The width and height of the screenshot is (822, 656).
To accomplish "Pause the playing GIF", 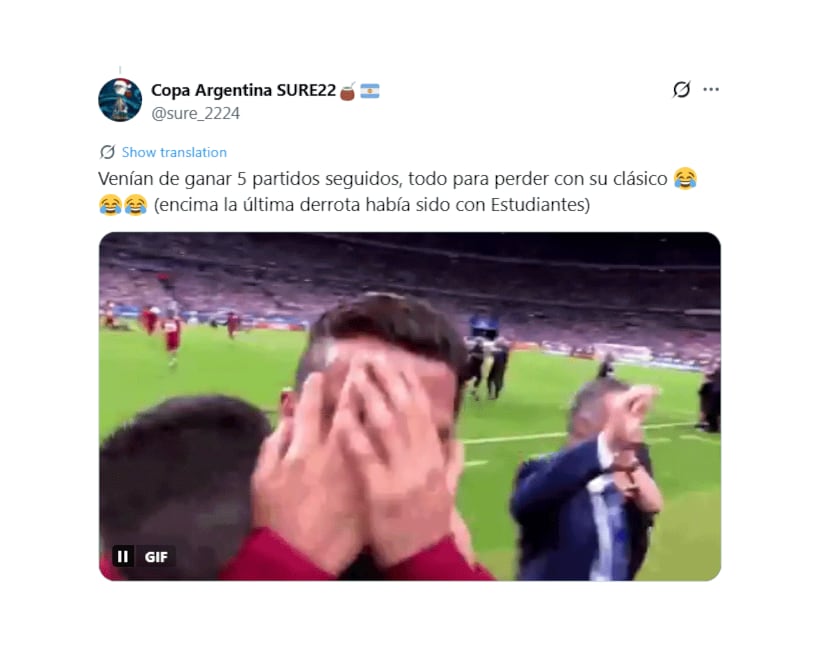I will [123, 557].
